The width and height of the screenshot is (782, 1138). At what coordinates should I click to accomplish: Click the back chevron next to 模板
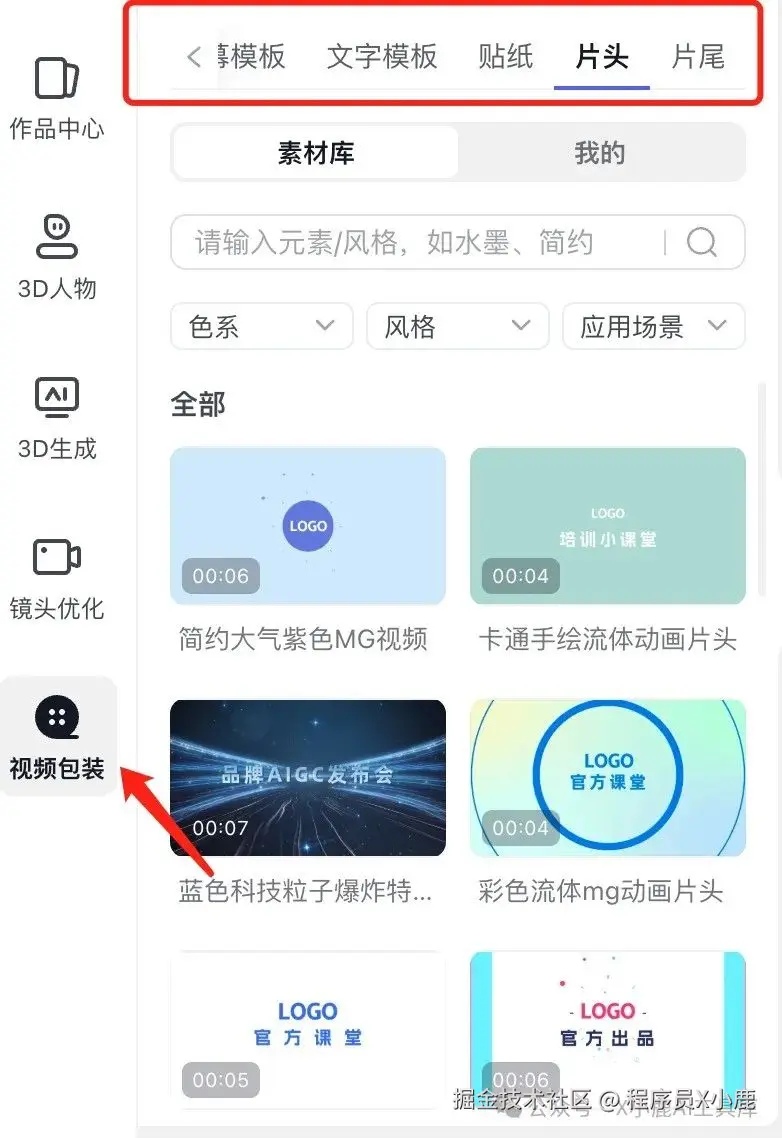192,57
